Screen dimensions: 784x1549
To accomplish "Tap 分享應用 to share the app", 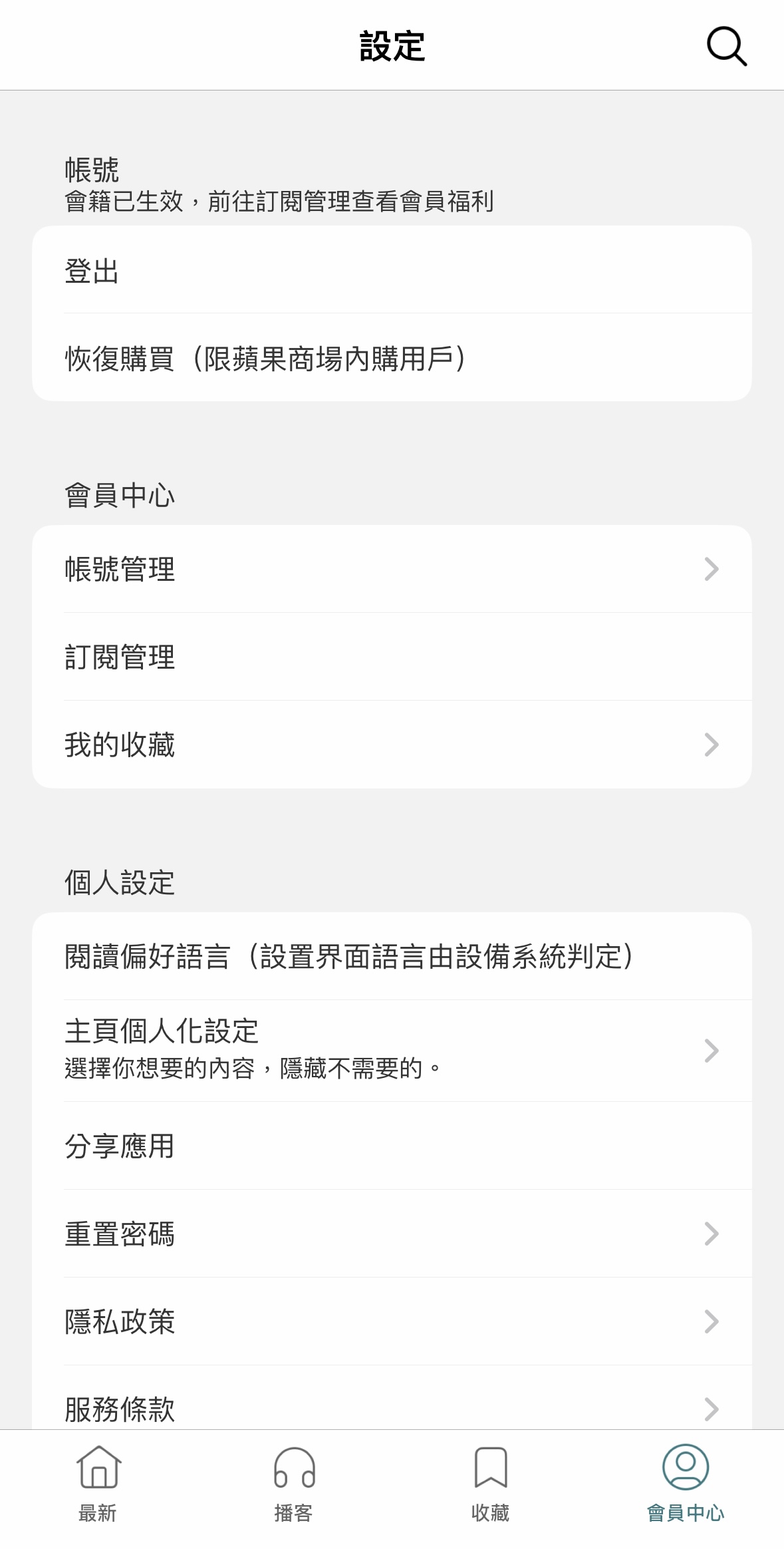I will pyautogui.click(x=392, y=1146).
